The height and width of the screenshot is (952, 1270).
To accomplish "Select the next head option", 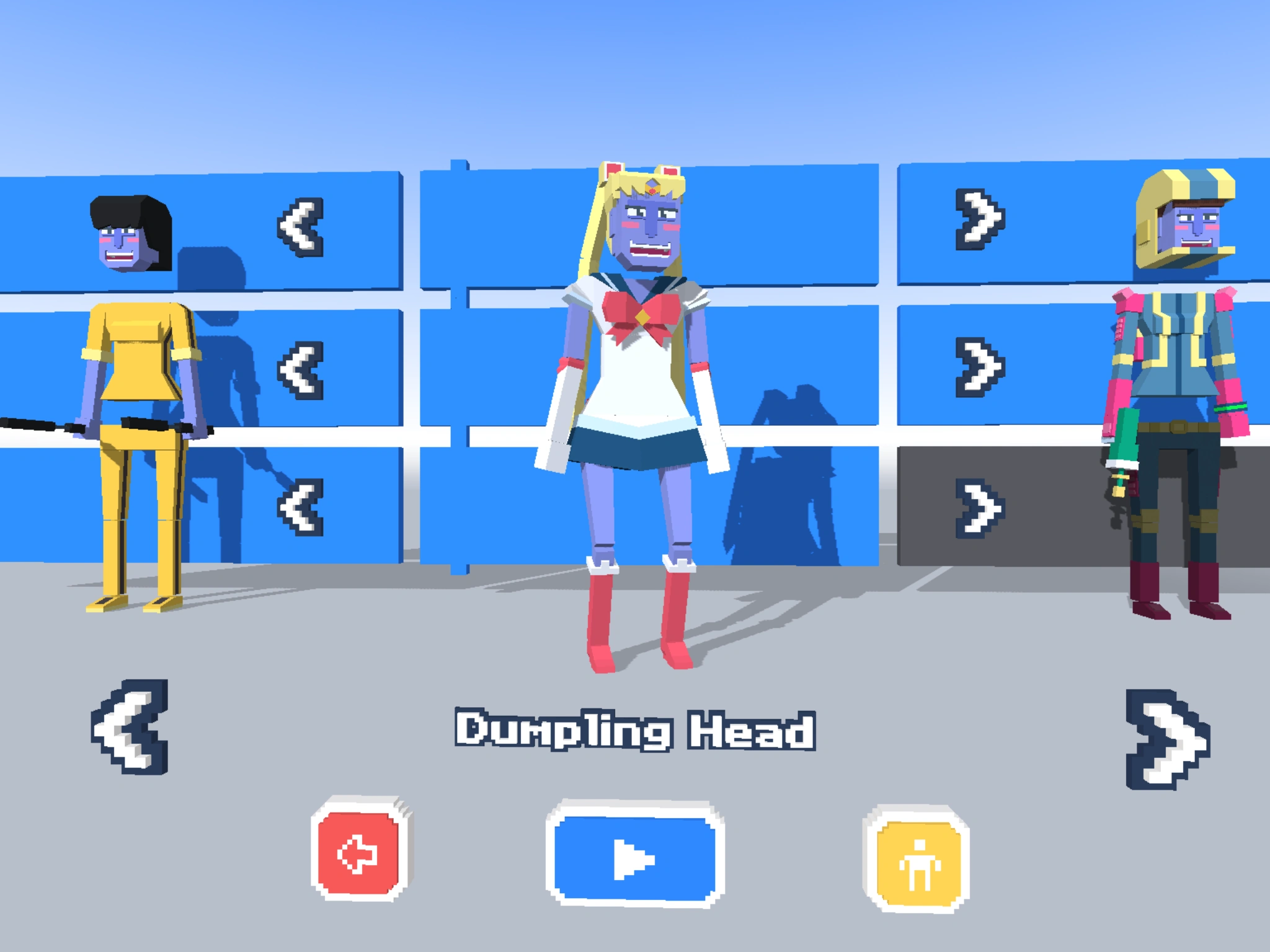I will tap(979, 219).
